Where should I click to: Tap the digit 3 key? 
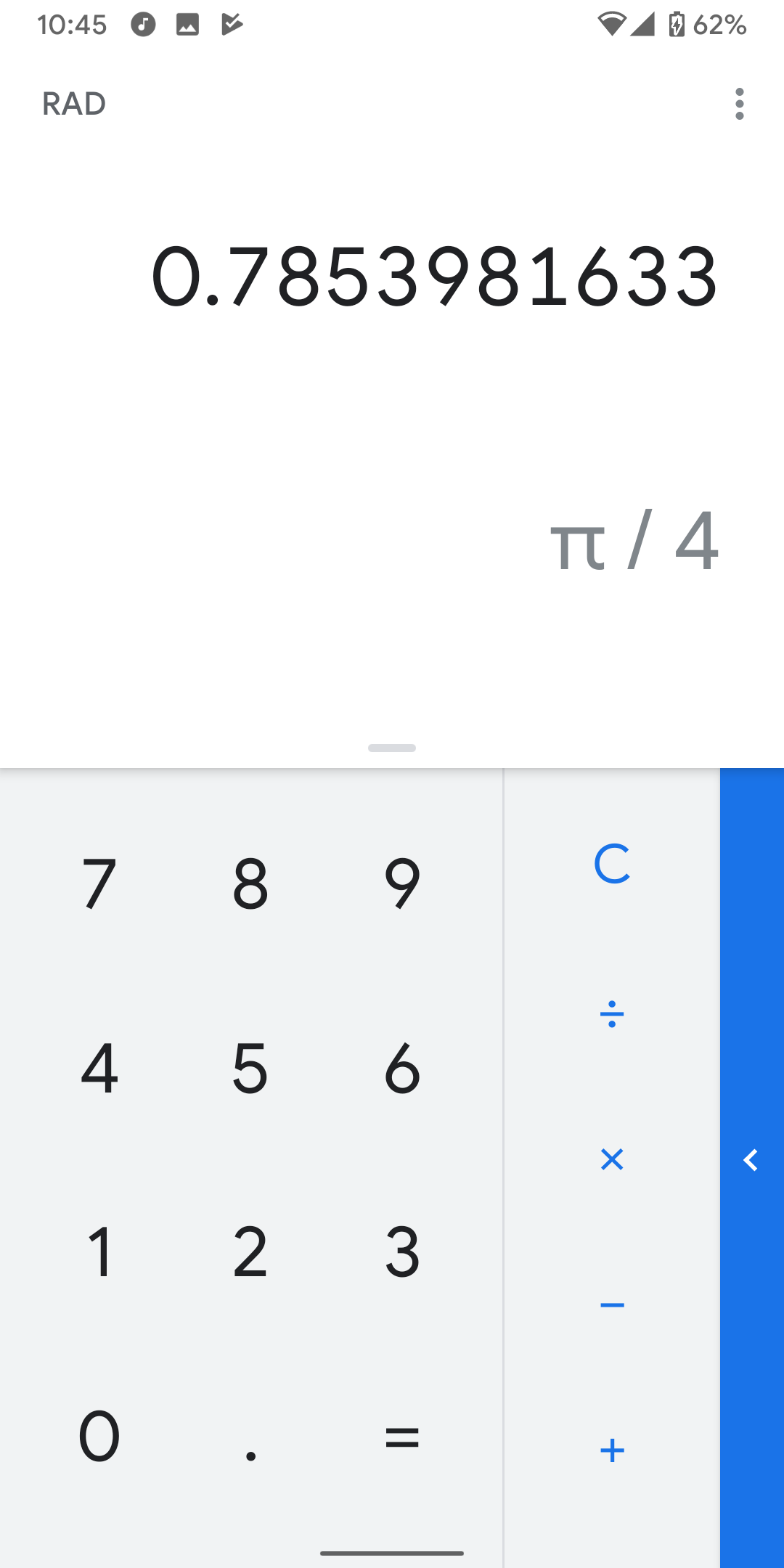401,1251
